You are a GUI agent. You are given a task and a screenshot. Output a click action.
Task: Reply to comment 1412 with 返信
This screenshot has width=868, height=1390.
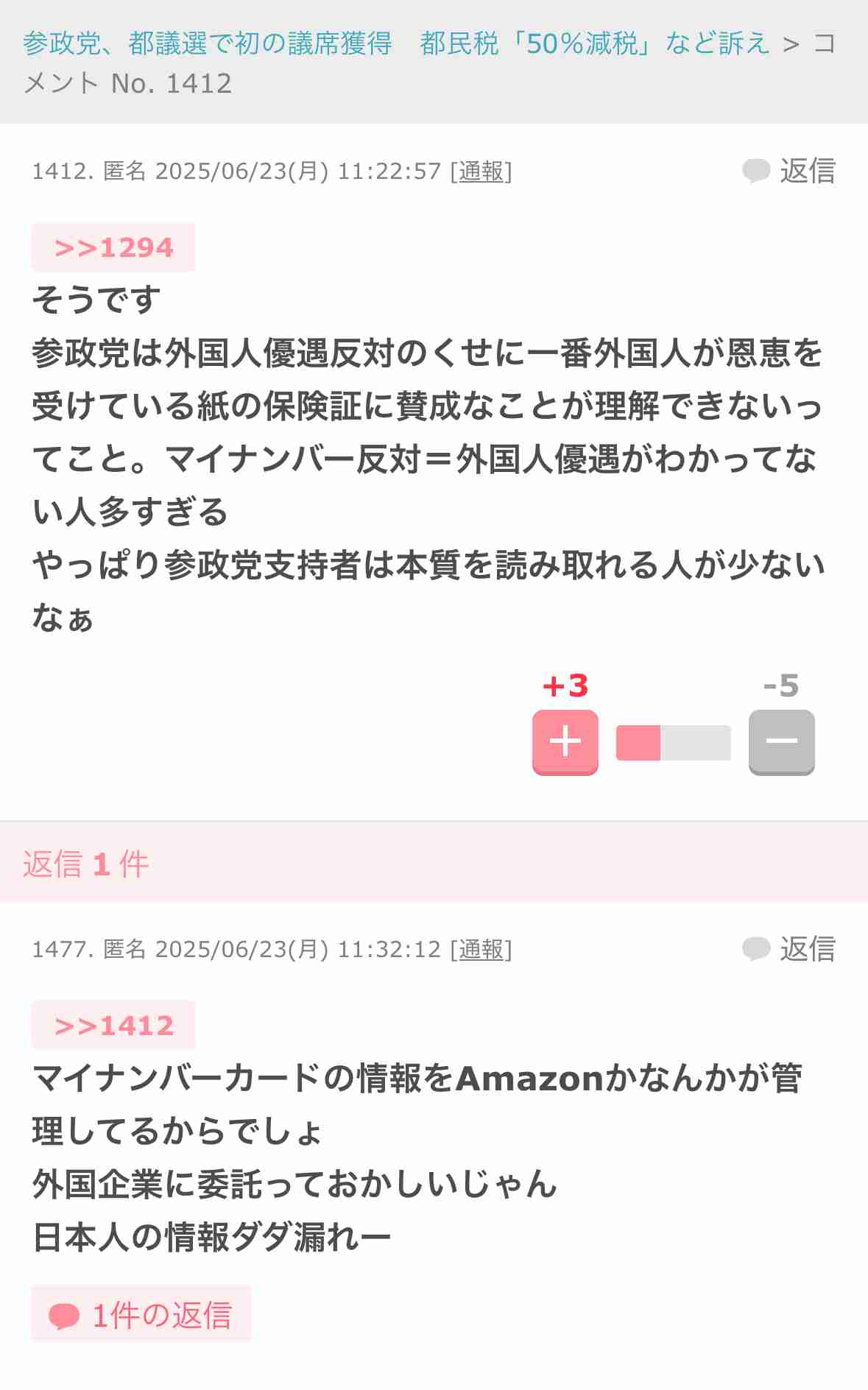788,171
